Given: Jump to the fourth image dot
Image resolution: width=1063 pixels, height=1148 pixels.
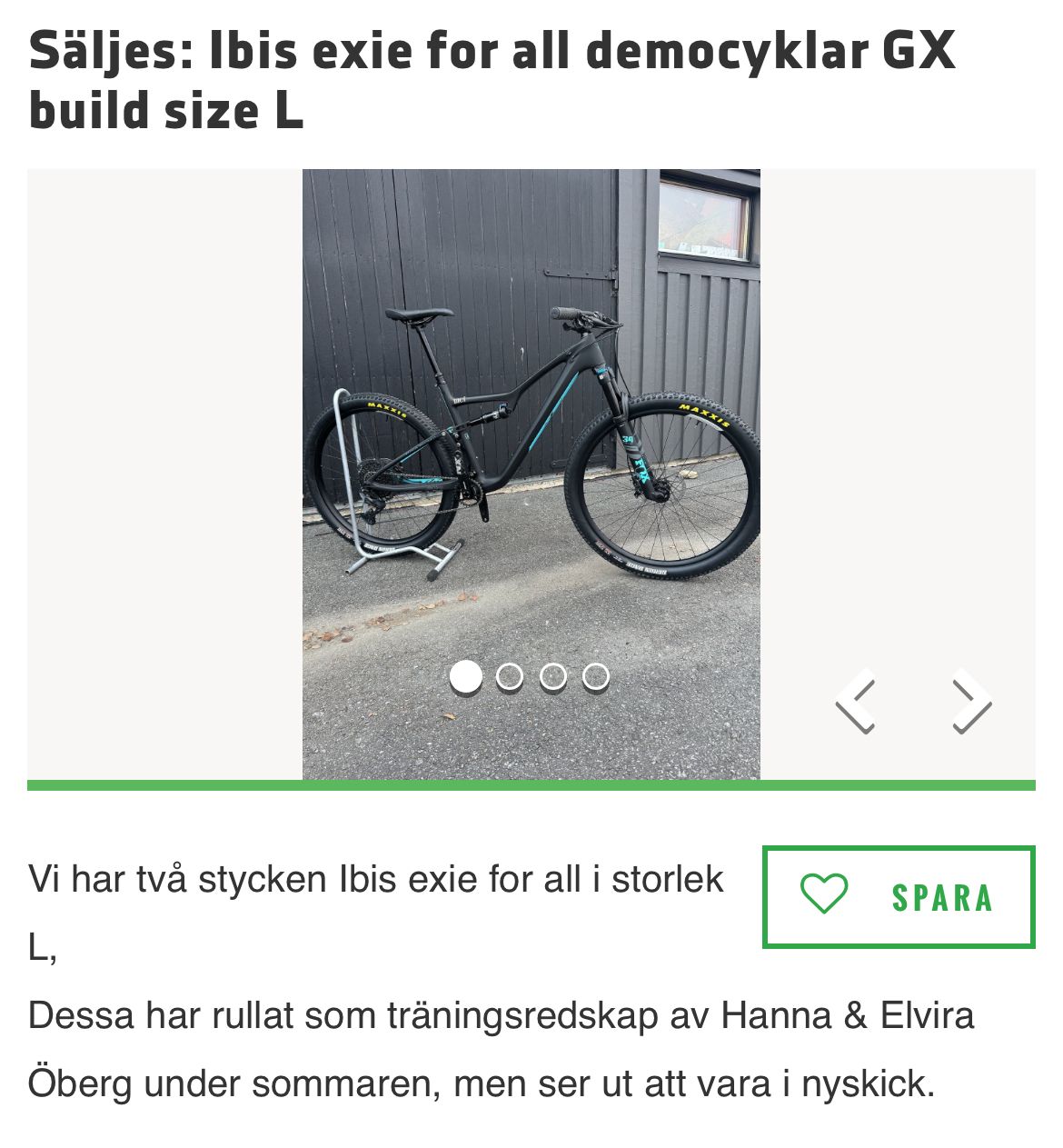Looking at the screenshot, I should (x=596, y=676).
